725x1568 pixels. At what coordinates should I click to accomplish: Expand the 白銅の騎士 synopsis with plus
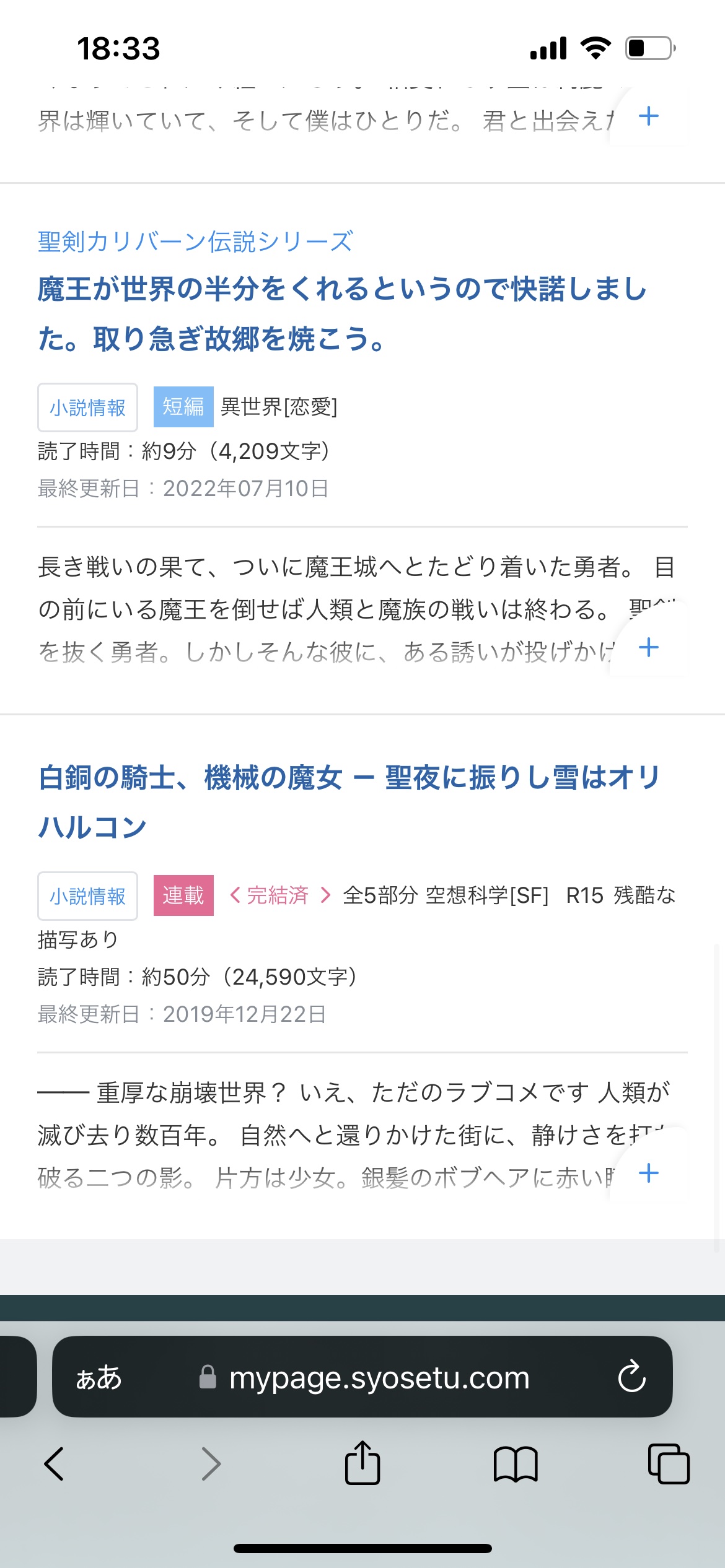tap(648, 1173)
